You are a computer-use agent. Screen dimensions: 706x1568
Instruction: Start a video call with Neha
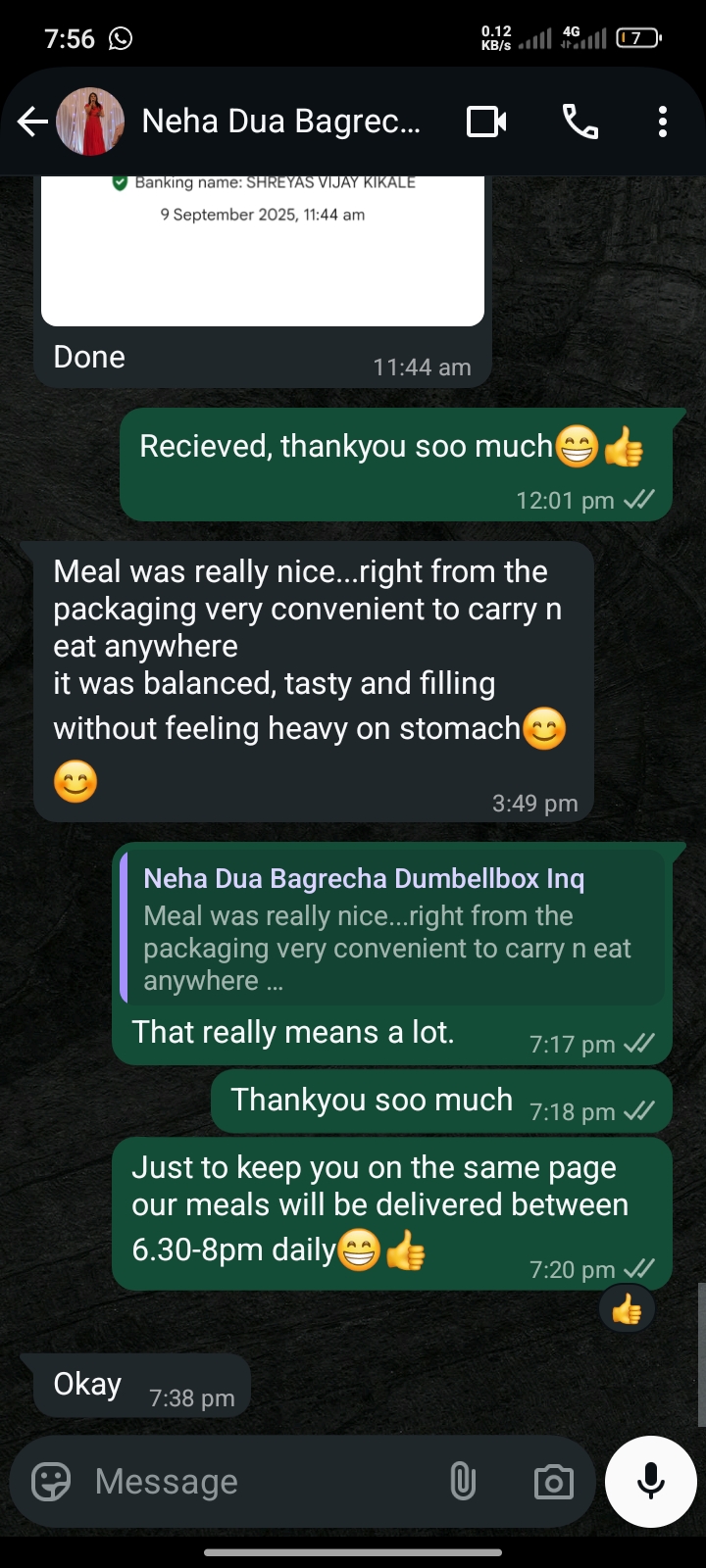tap(486, 122)
